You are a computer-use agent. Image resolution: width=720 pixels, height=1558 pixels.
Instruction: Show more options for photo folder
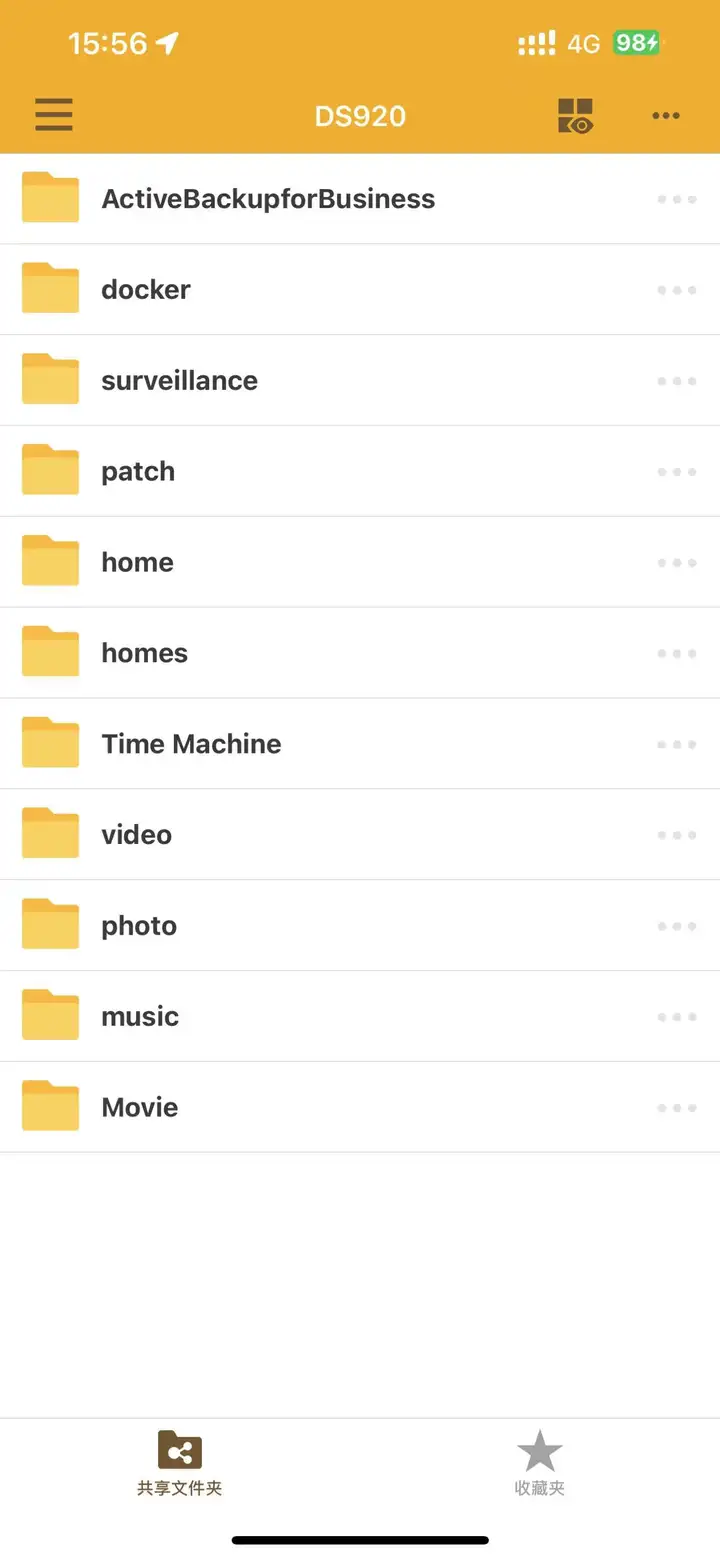pos(677,926)
